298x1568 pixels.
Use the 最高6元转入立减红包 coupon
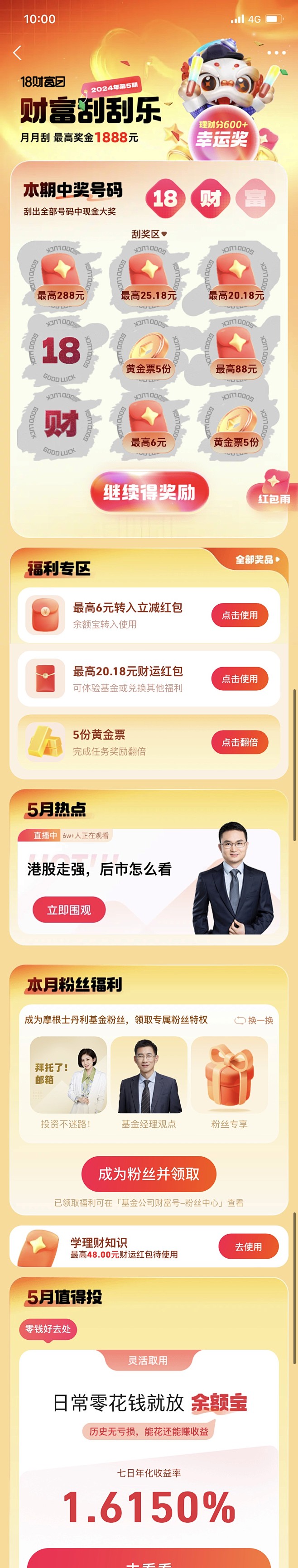coord(240,616)
